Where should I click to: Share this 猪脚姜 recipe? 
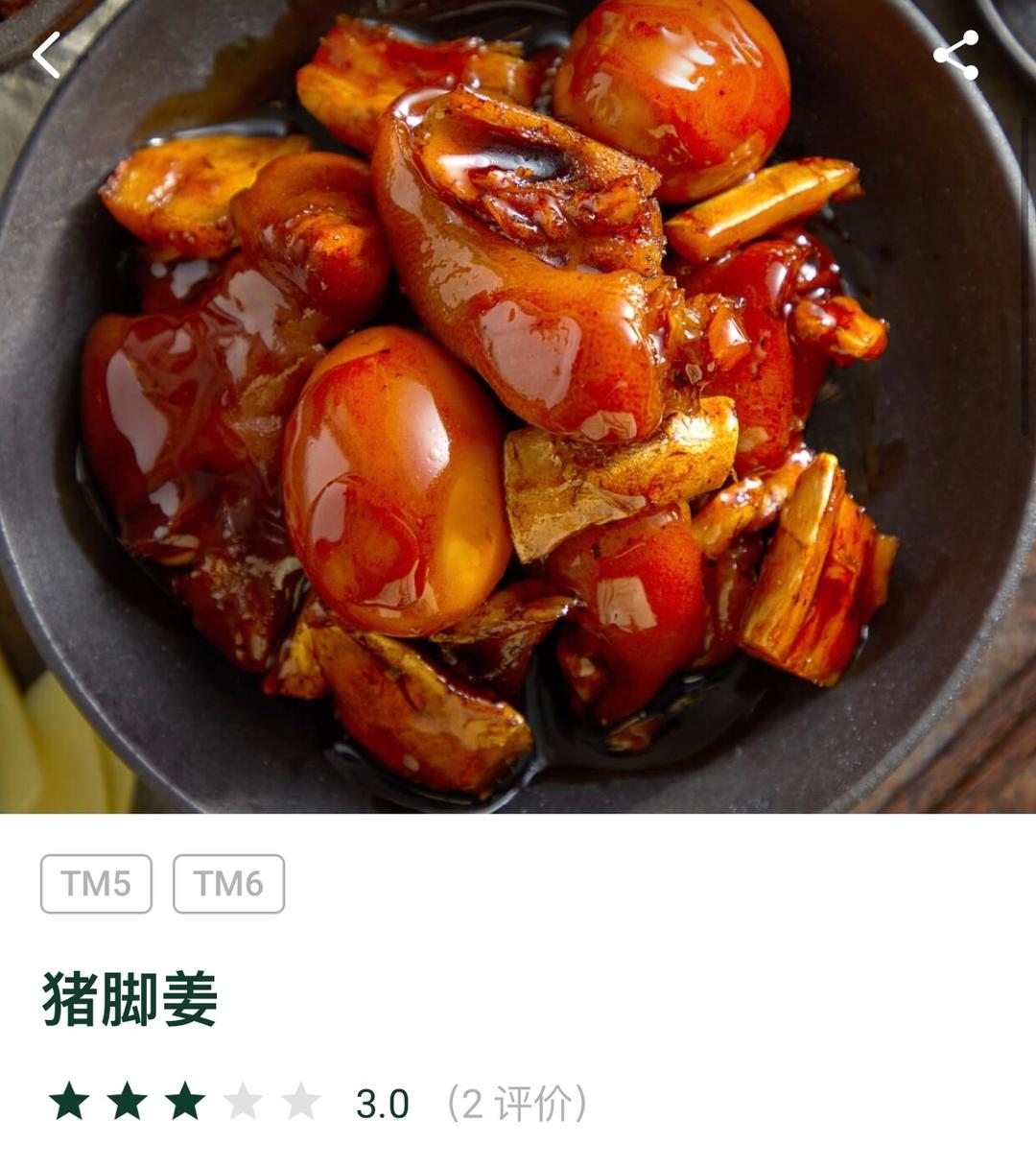[956, 55]
